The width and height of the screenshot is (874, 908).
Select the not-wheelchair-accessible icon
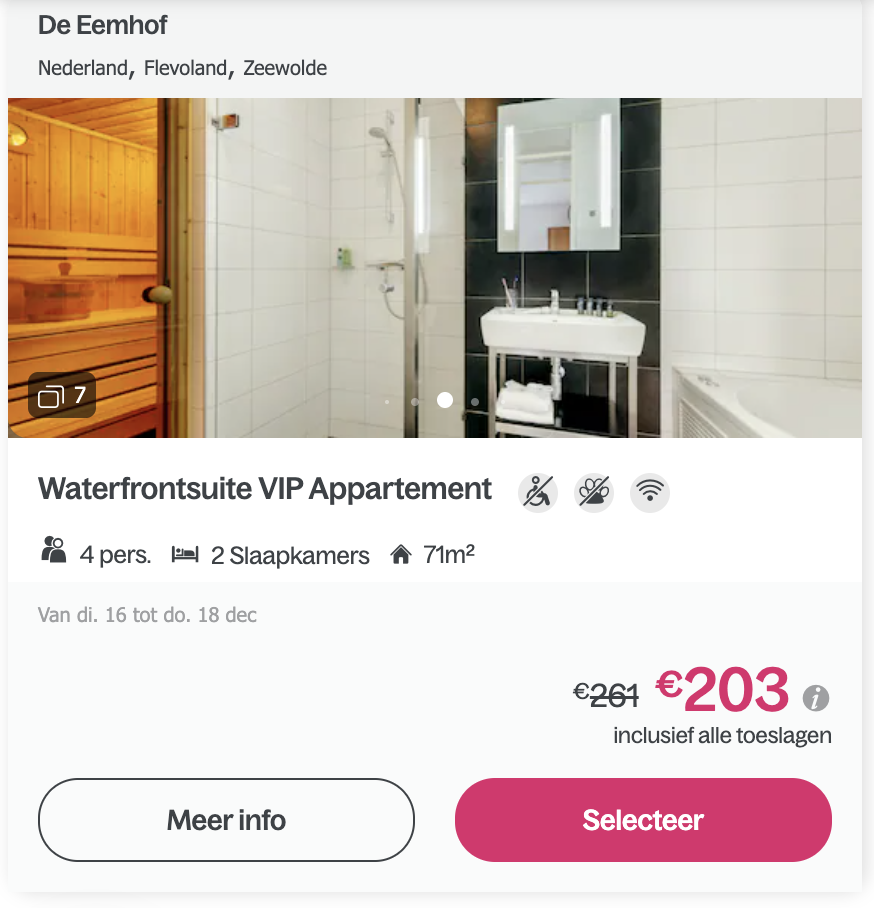(x=537, y=492)
